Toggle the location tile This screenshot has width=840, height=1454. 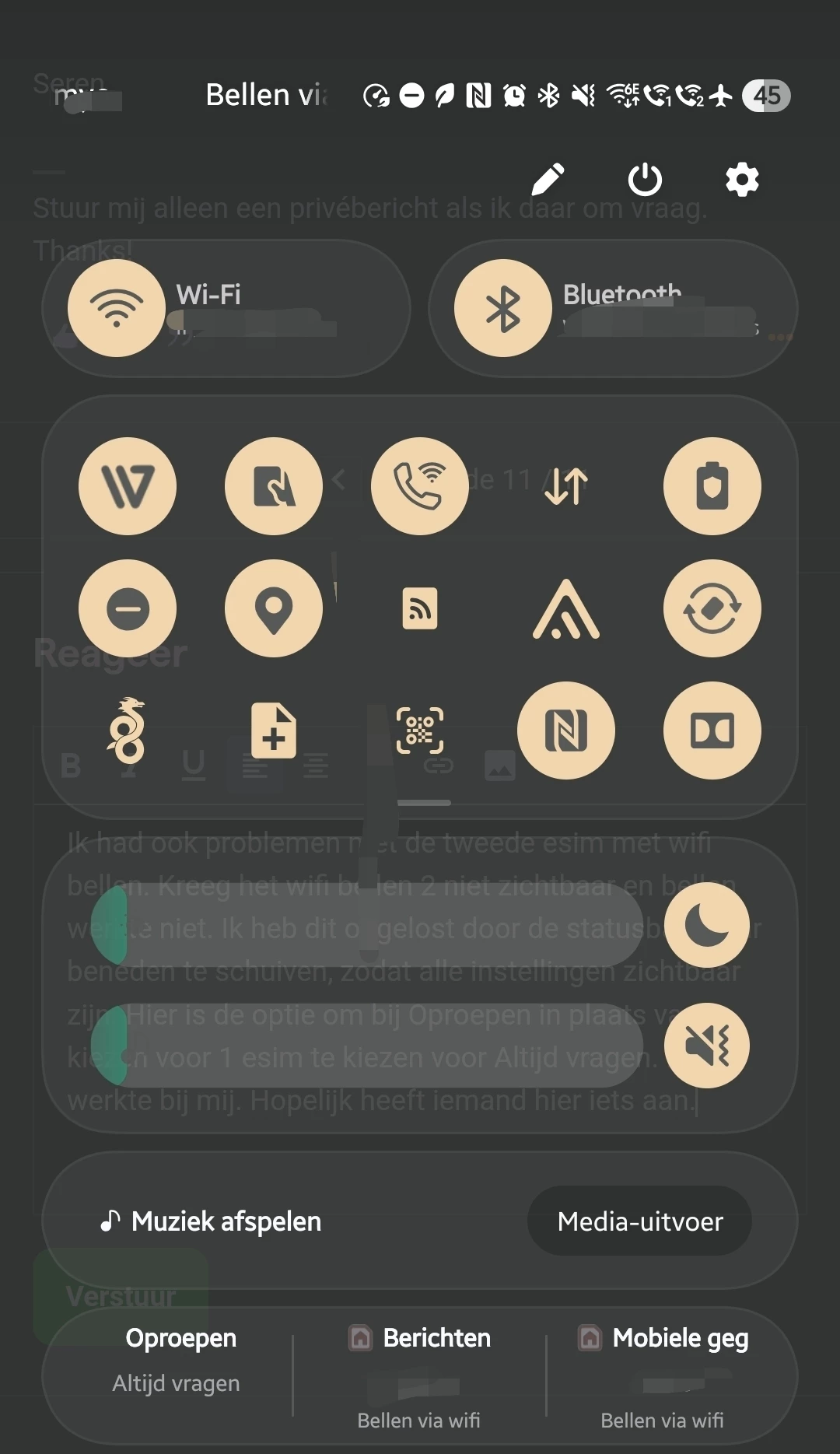[274, 608]
